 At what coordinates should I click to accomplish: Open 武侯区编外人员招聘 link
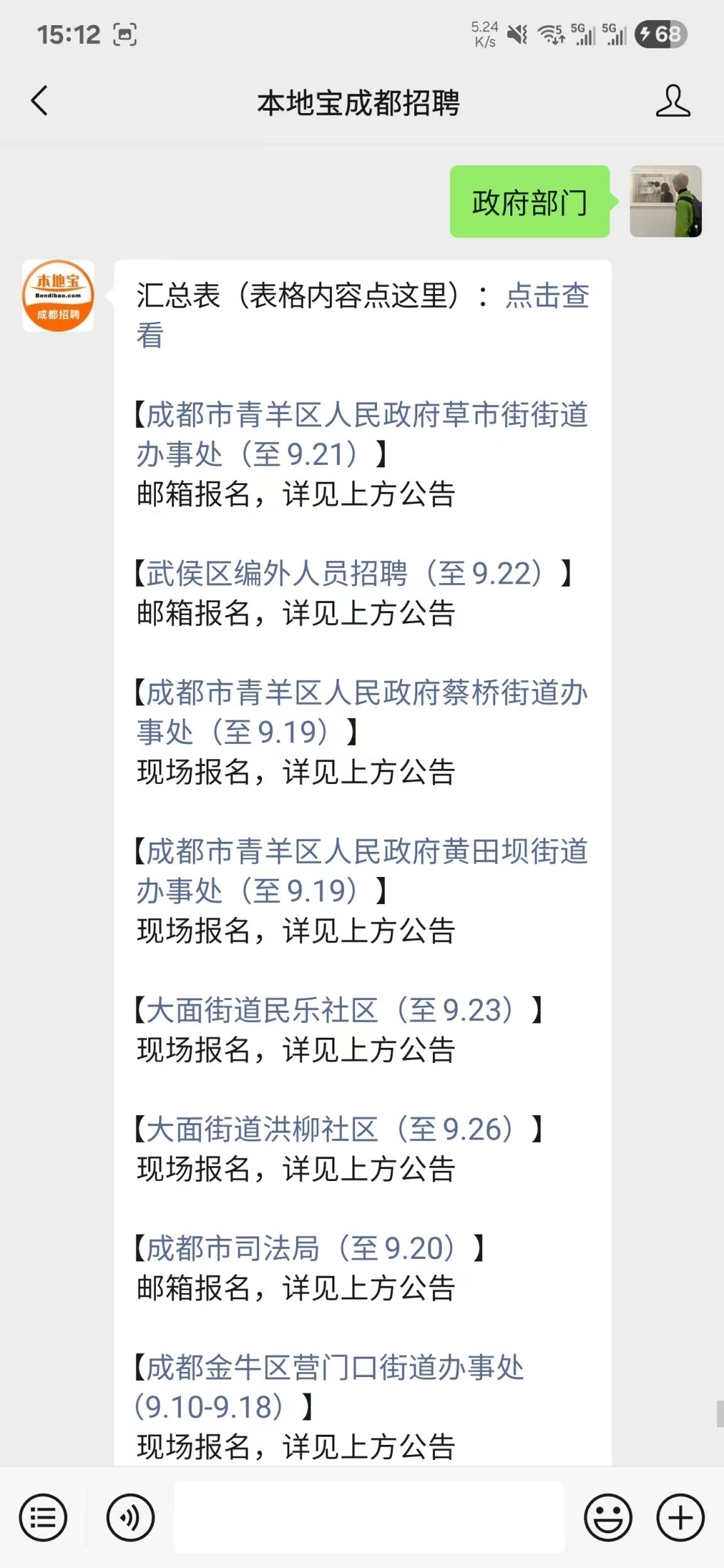[x=344, y=574]
